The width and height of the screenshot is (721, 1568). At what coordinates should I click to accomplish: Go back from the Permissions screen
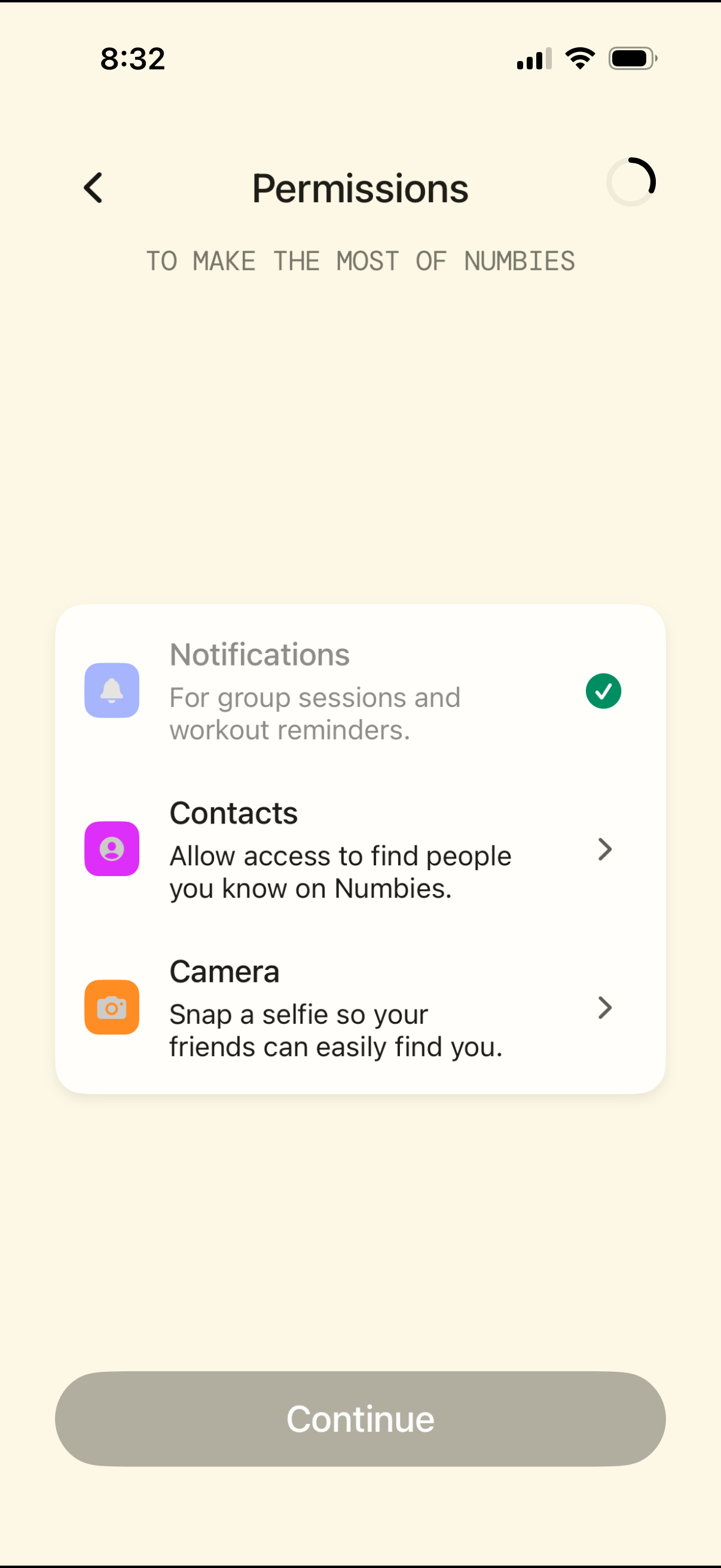pyautogui.click(x=93, y=188)
